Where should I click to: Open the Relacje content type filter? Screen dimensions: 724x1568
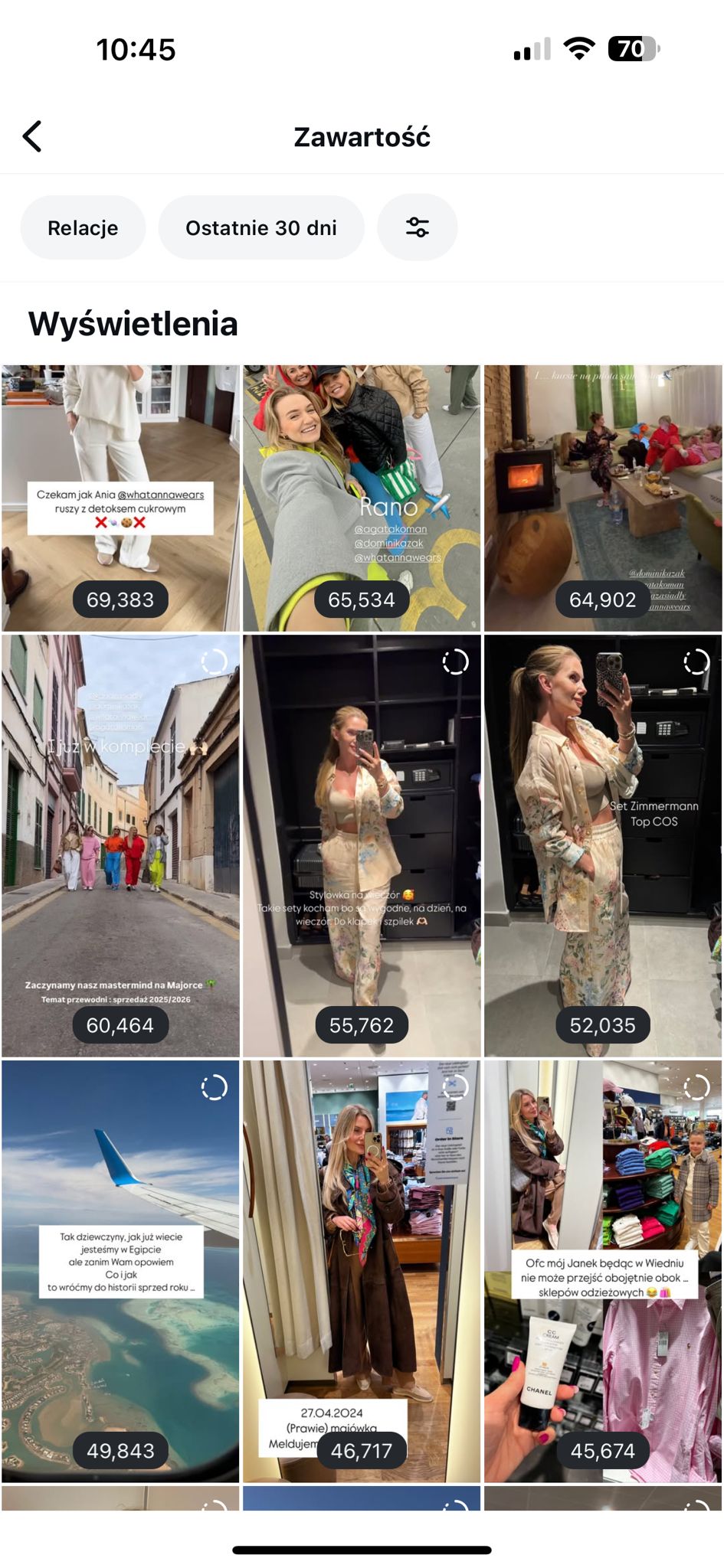click(83, 228)
